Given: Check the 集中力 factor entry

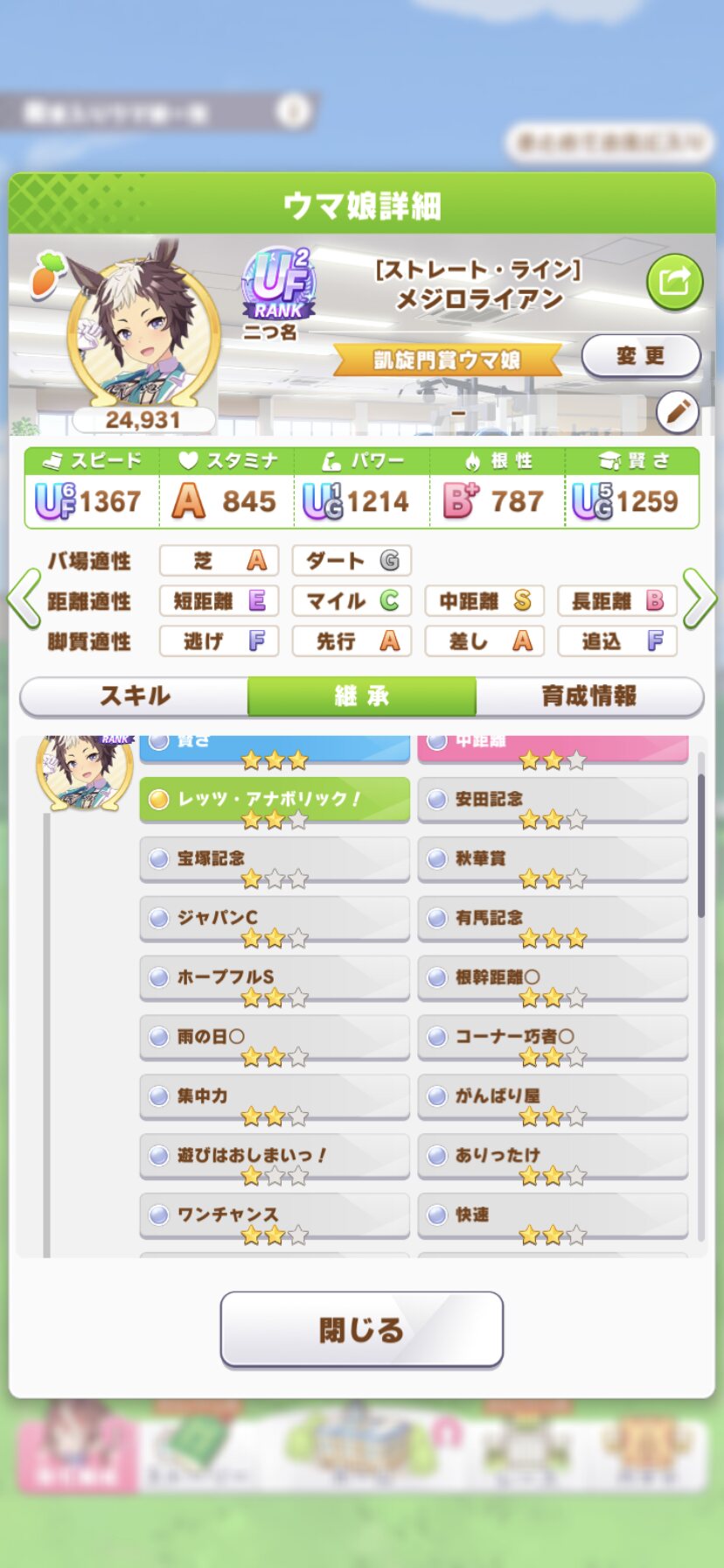Looking at the screenshot, I should (x=275, y=1097).
